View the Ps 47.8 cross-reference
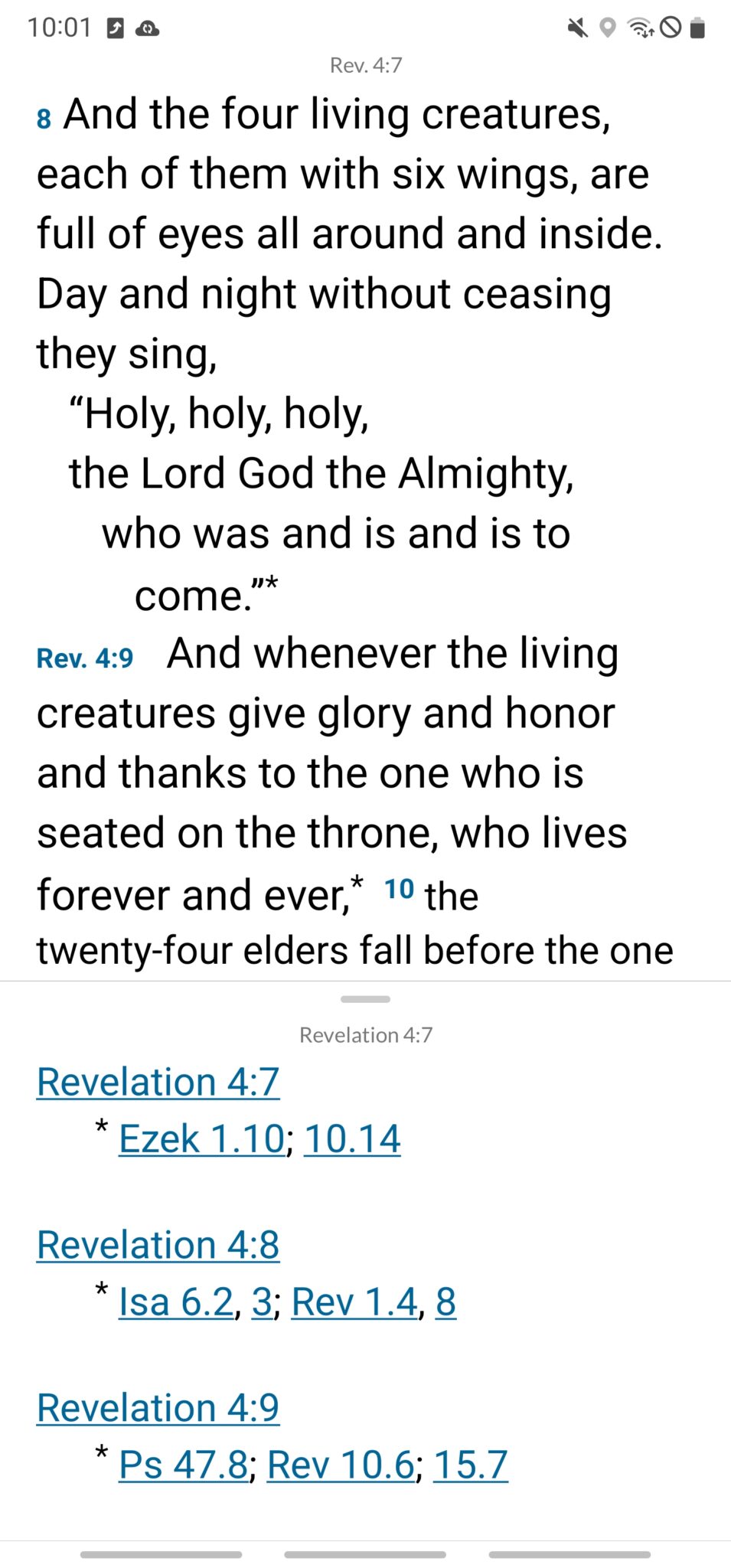731x1568 pixels. click(183, 1465)
